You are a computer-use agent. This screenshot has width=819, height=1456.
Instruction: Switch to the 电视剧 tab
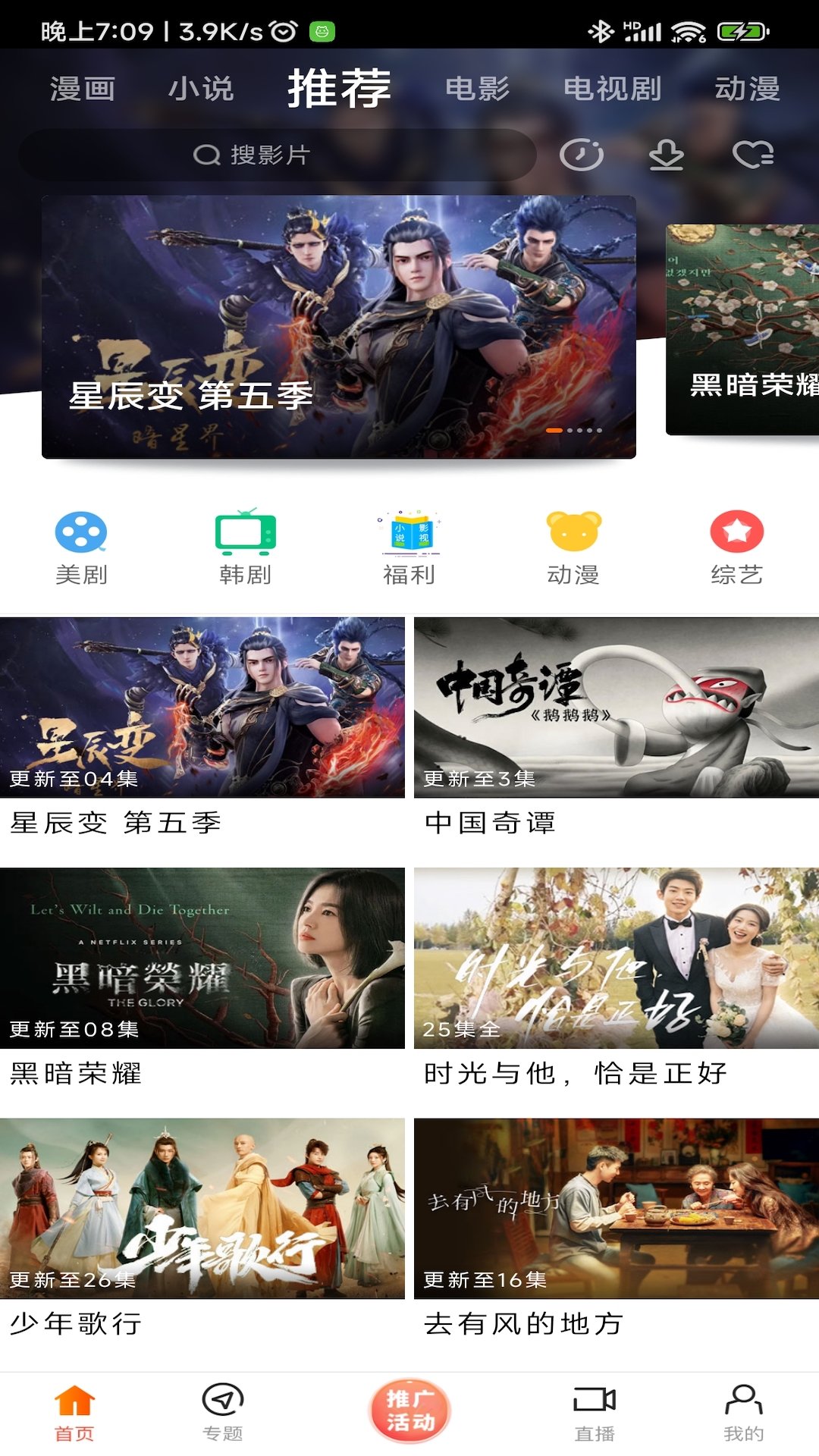click(612, 89)
